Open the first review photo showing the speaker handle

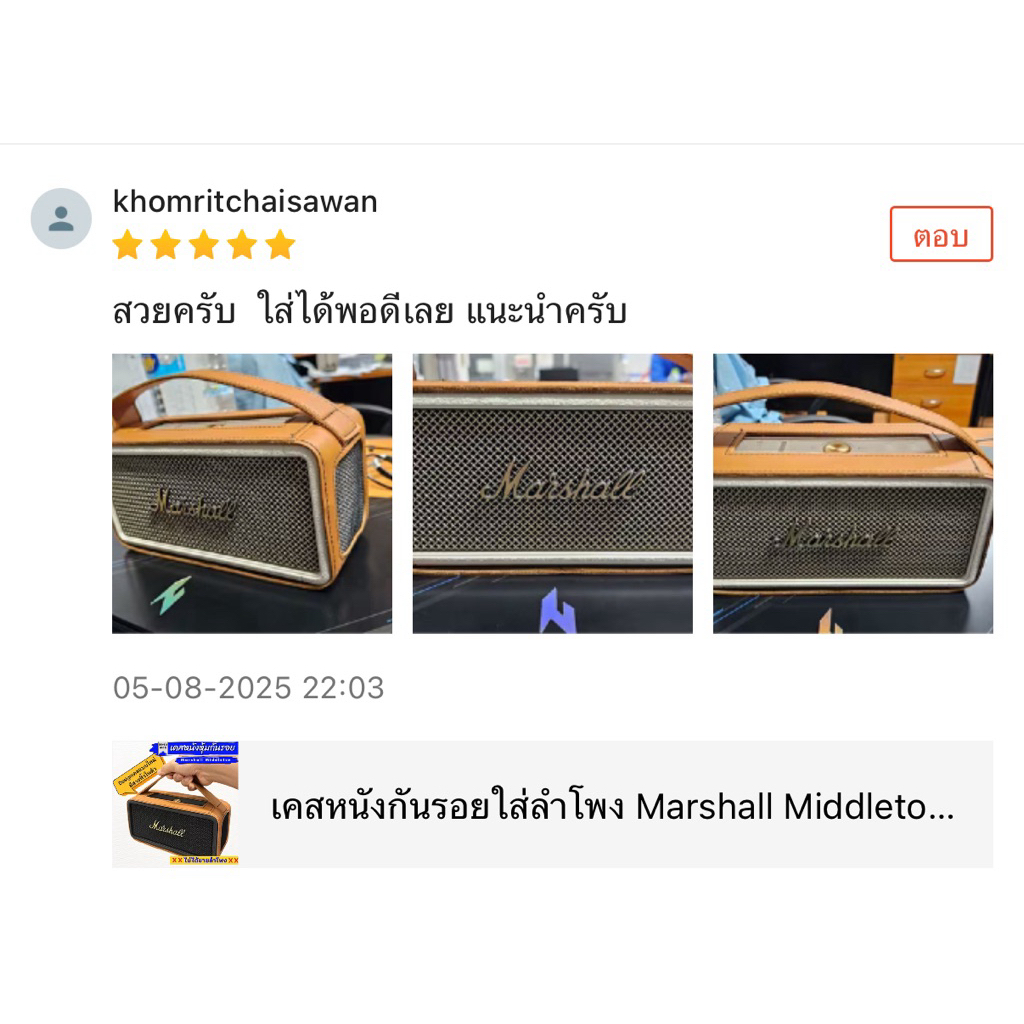coord(252,494)
